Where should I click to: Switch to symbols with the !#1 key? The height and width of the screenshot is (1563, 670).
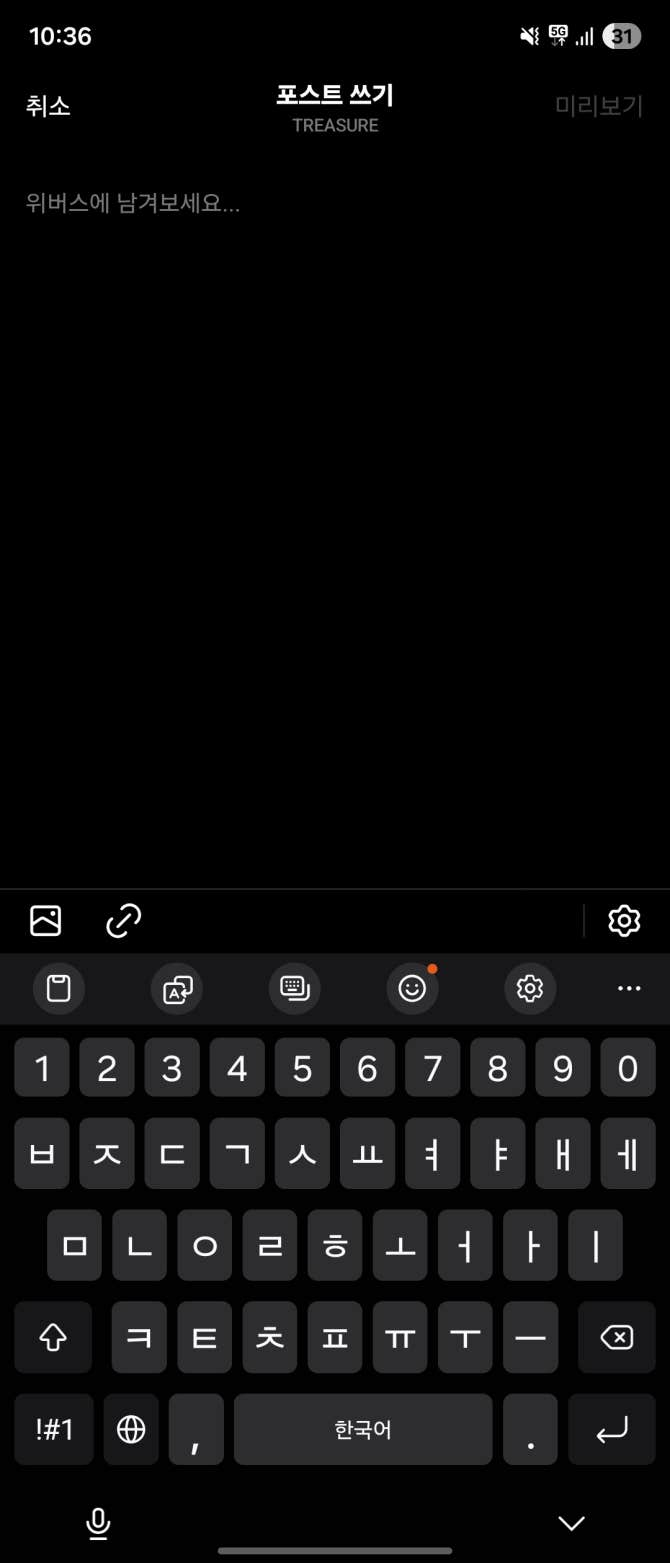(54, 1429)
